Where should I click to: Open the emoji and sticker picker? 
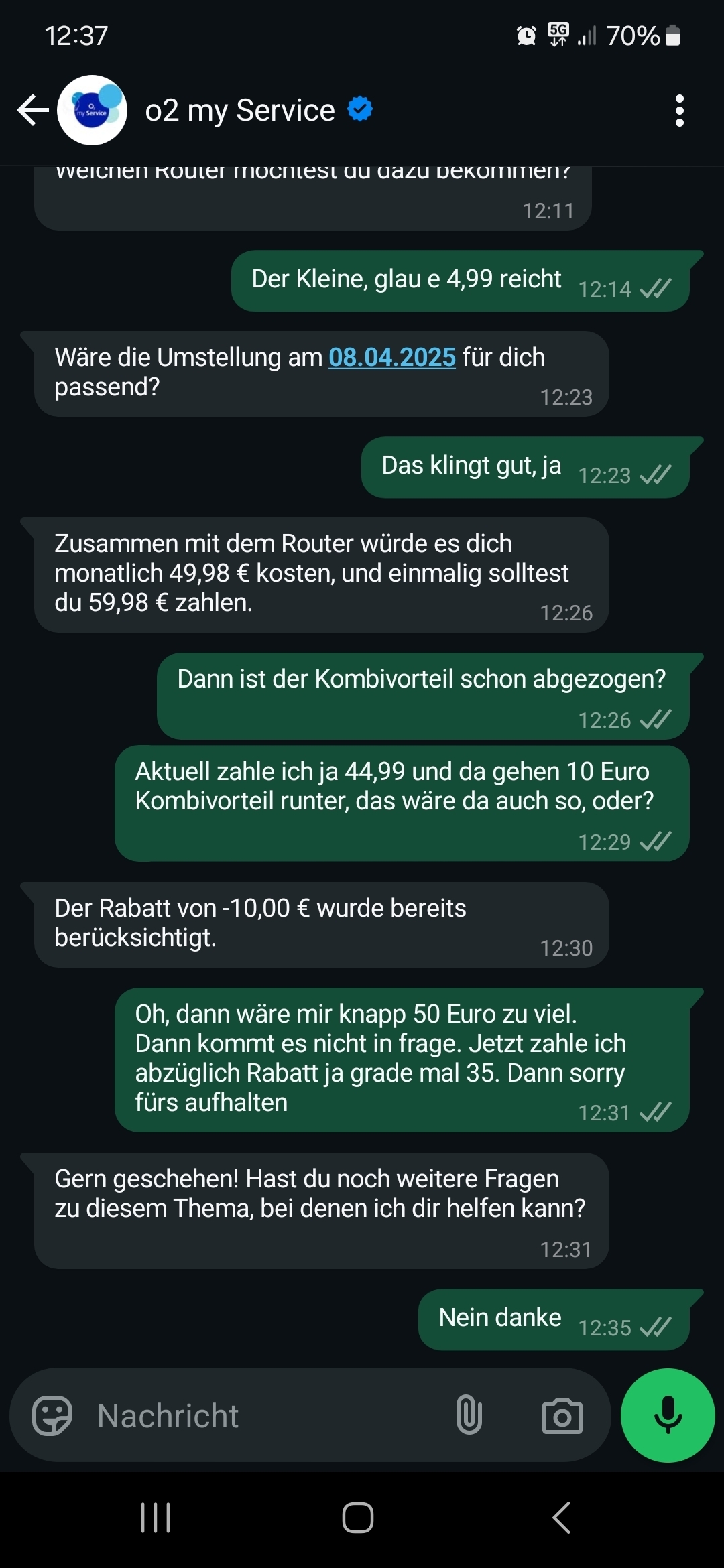tap(52, 1415)
